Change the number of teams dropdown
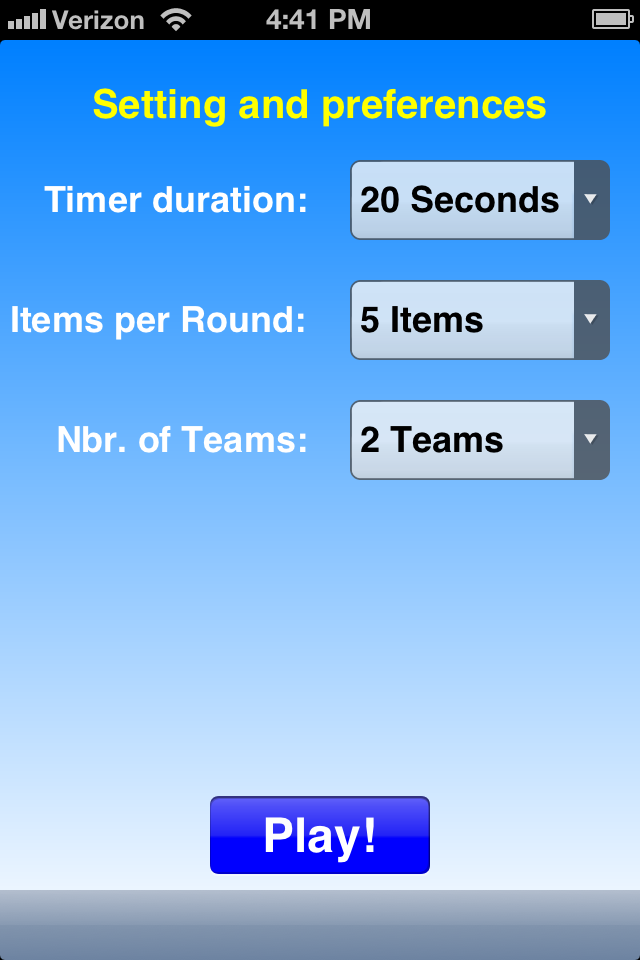Viewport: 640px width, 960px height. (480, 440)
